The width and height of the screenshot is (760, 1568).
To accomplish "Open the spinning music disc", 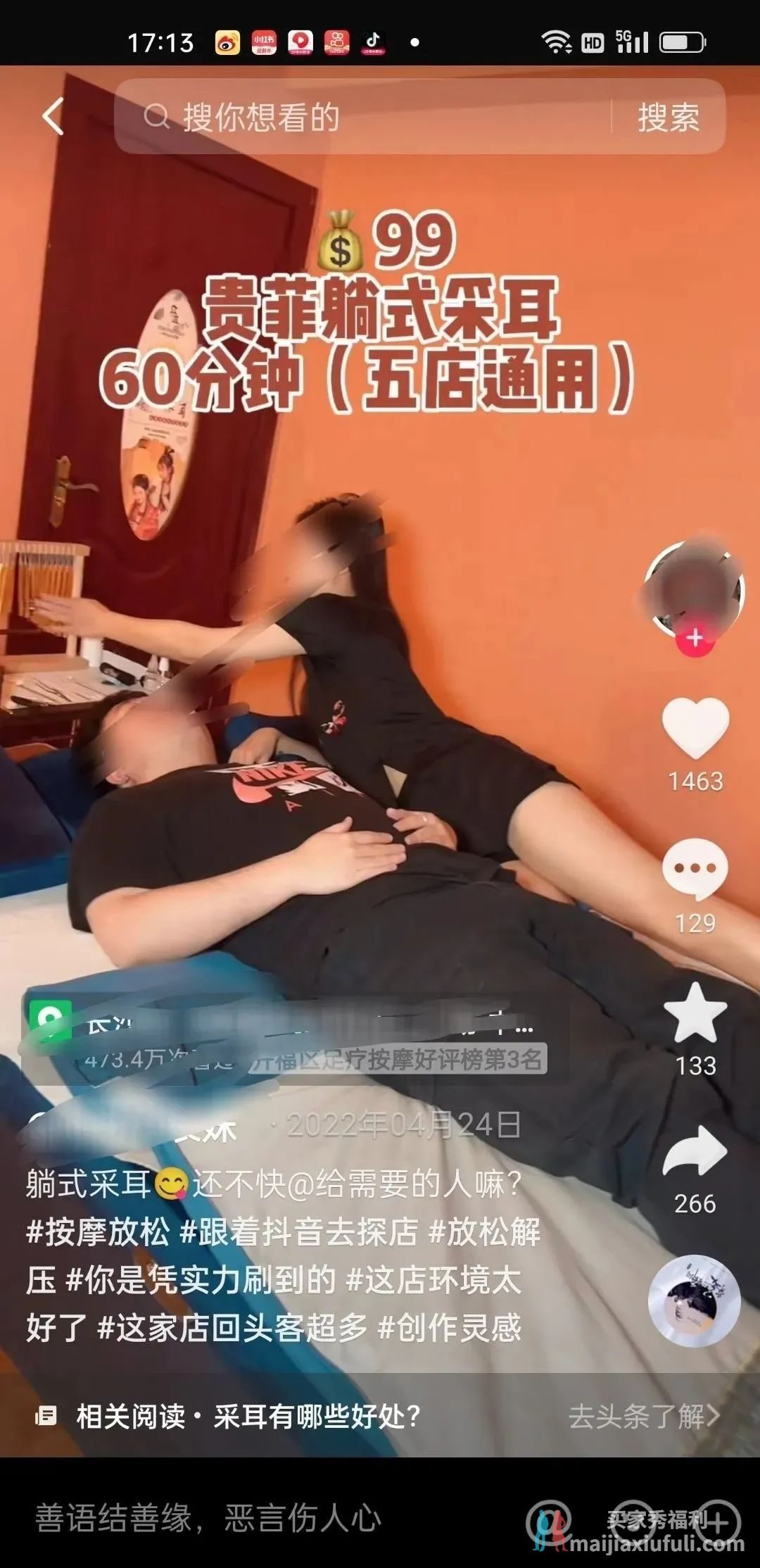I will (x=694, y=1300).
